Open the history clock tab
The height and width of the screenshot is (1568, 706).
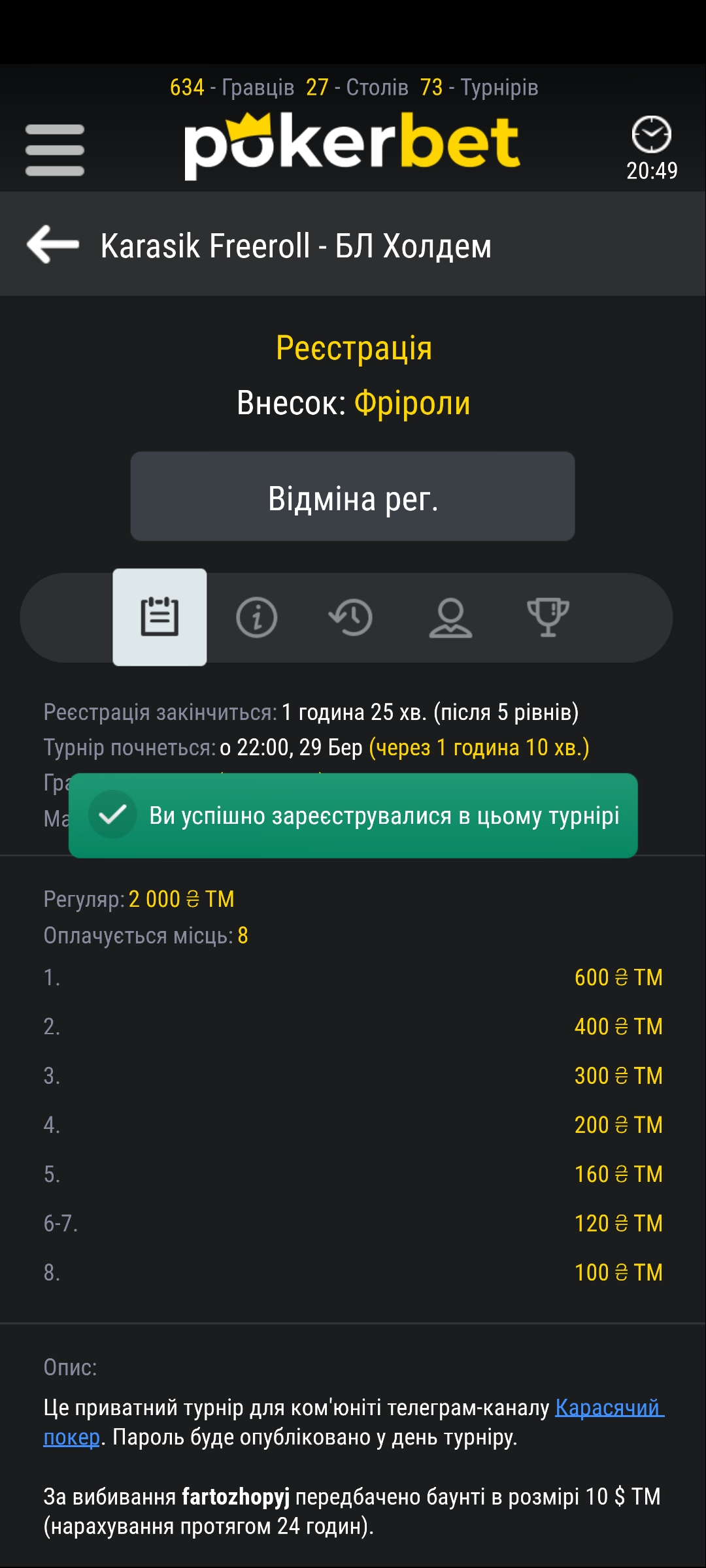351,617
